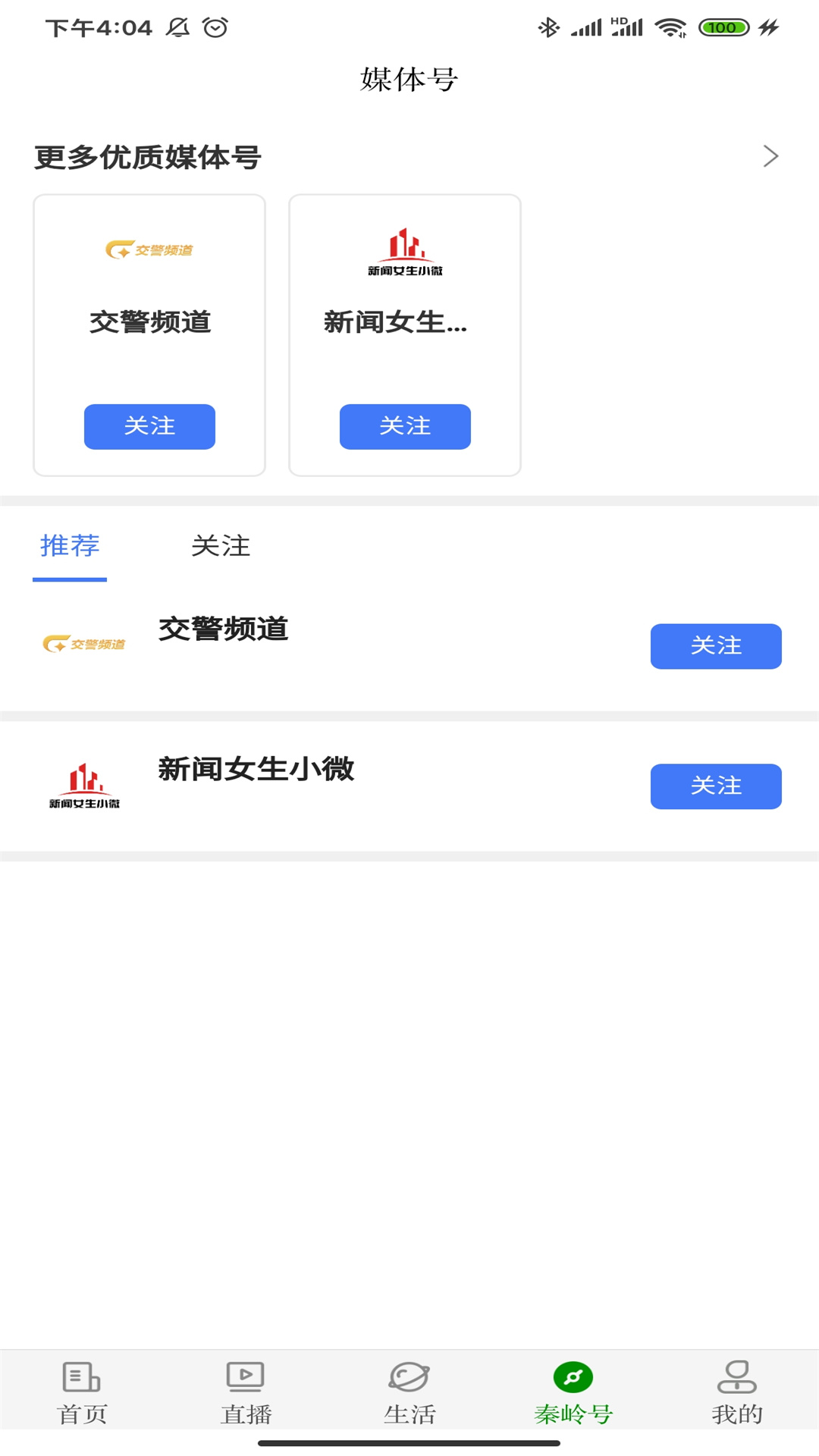Image resolution: width=819 pixels, height=1456 pixels.
Task: Tap the 媒体号 page title
Action: (408, 79)
